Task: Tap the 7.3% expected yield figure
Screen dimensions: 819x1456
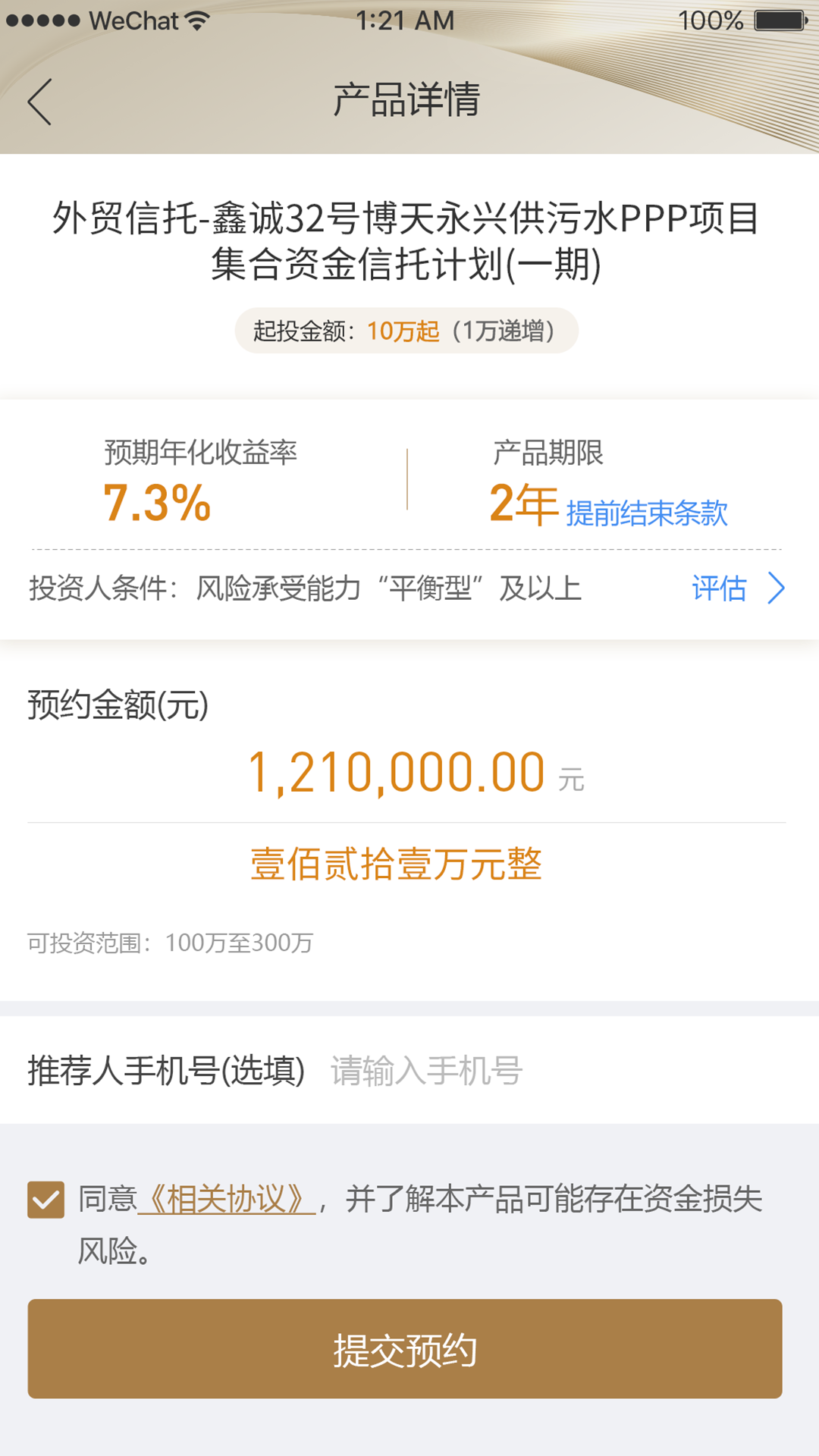Action: tap(155, 501)
